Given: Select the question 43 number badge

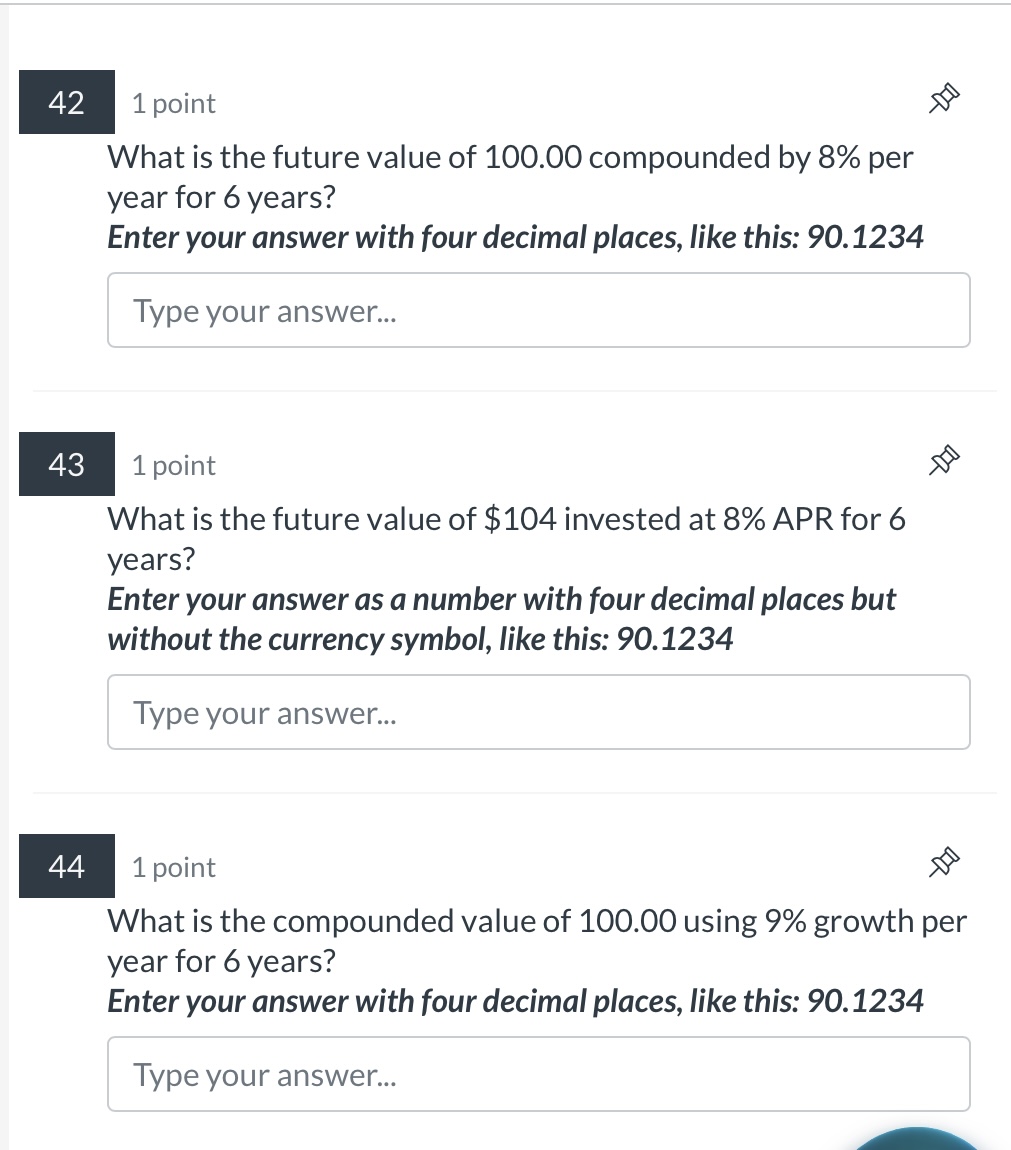Looking at the screenshot, I should tap(66, 464).
